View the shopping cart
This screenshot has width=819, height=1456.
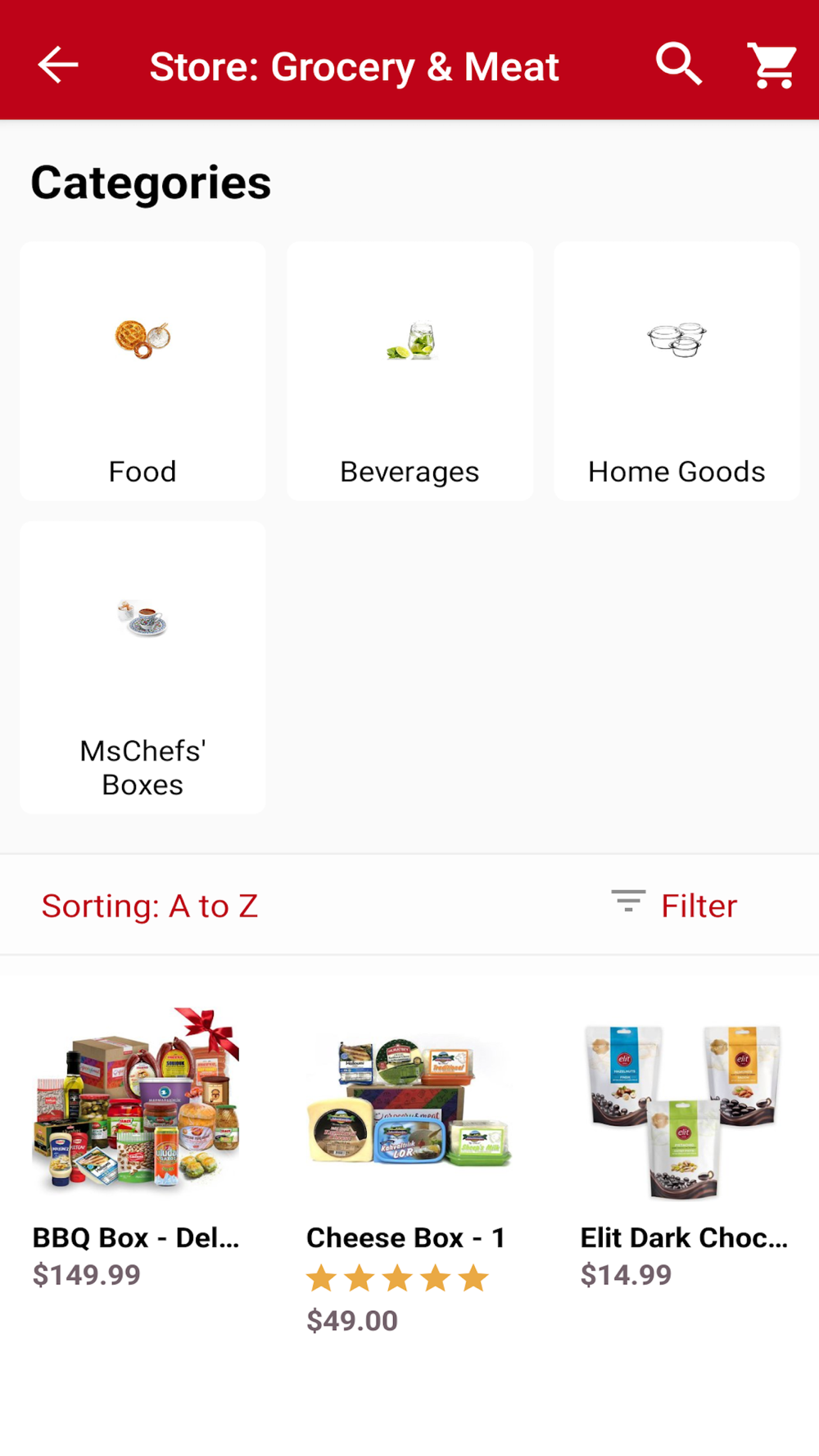click(x=771, y=66)
